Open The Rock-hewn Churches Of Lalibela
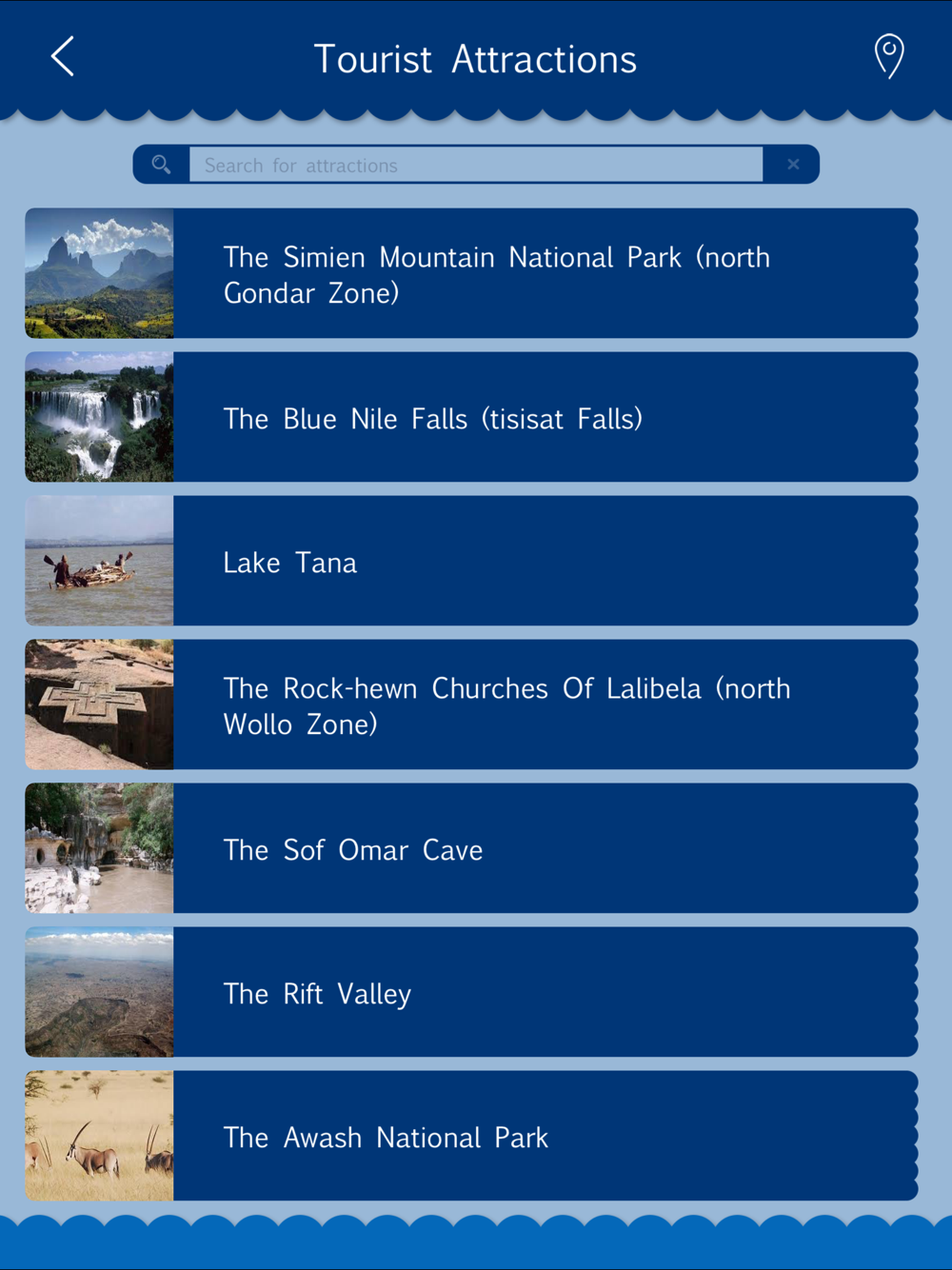The width and height of the screenshot is (952, 1270). [x=471, y=705]
